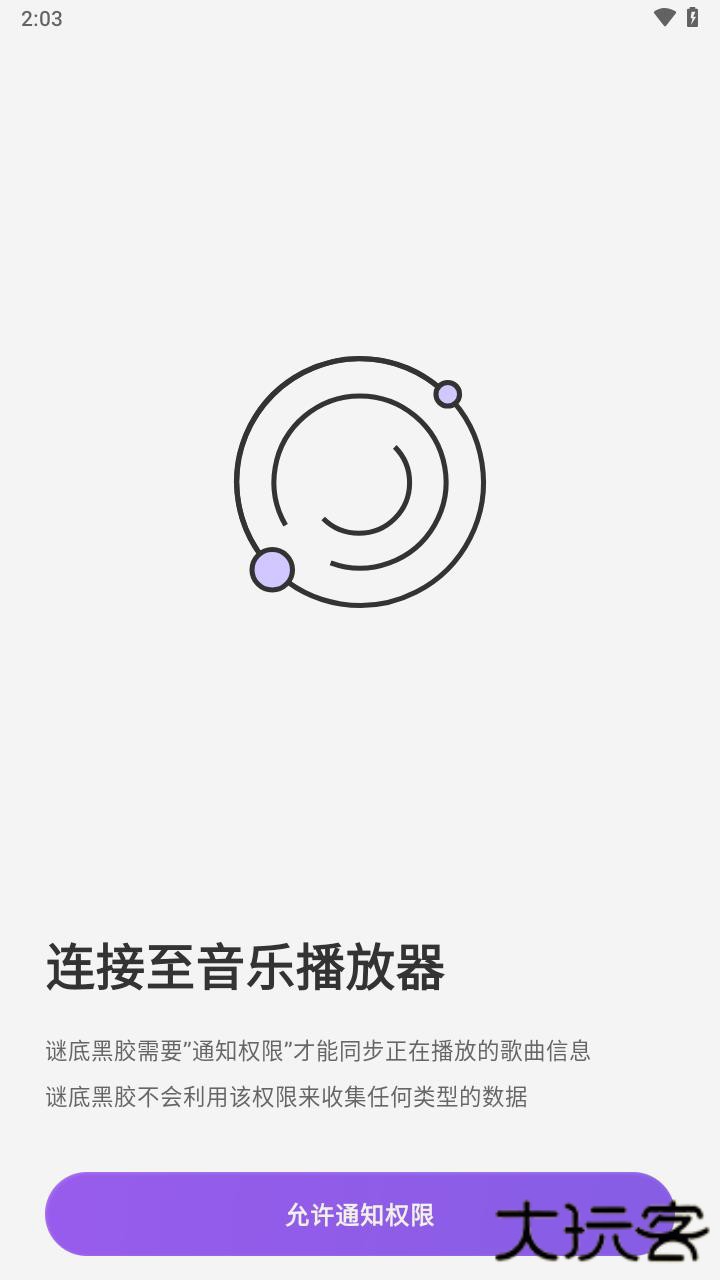Tap the word 通知权限 in quotes
The width and height of the screenshot is (720, 1280).
pos(238,1051)
